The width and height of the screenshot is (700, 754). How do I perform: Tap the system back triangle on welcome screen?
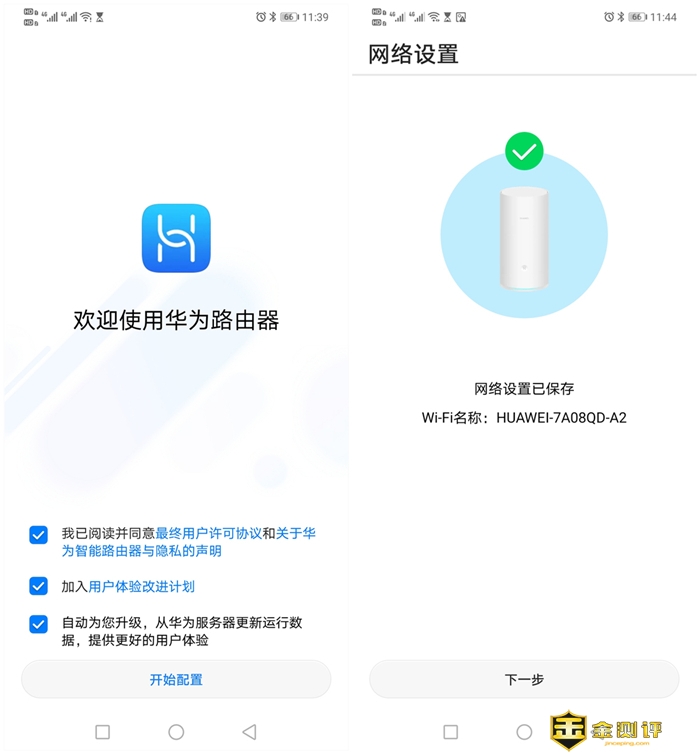click(x=249, y=732)
